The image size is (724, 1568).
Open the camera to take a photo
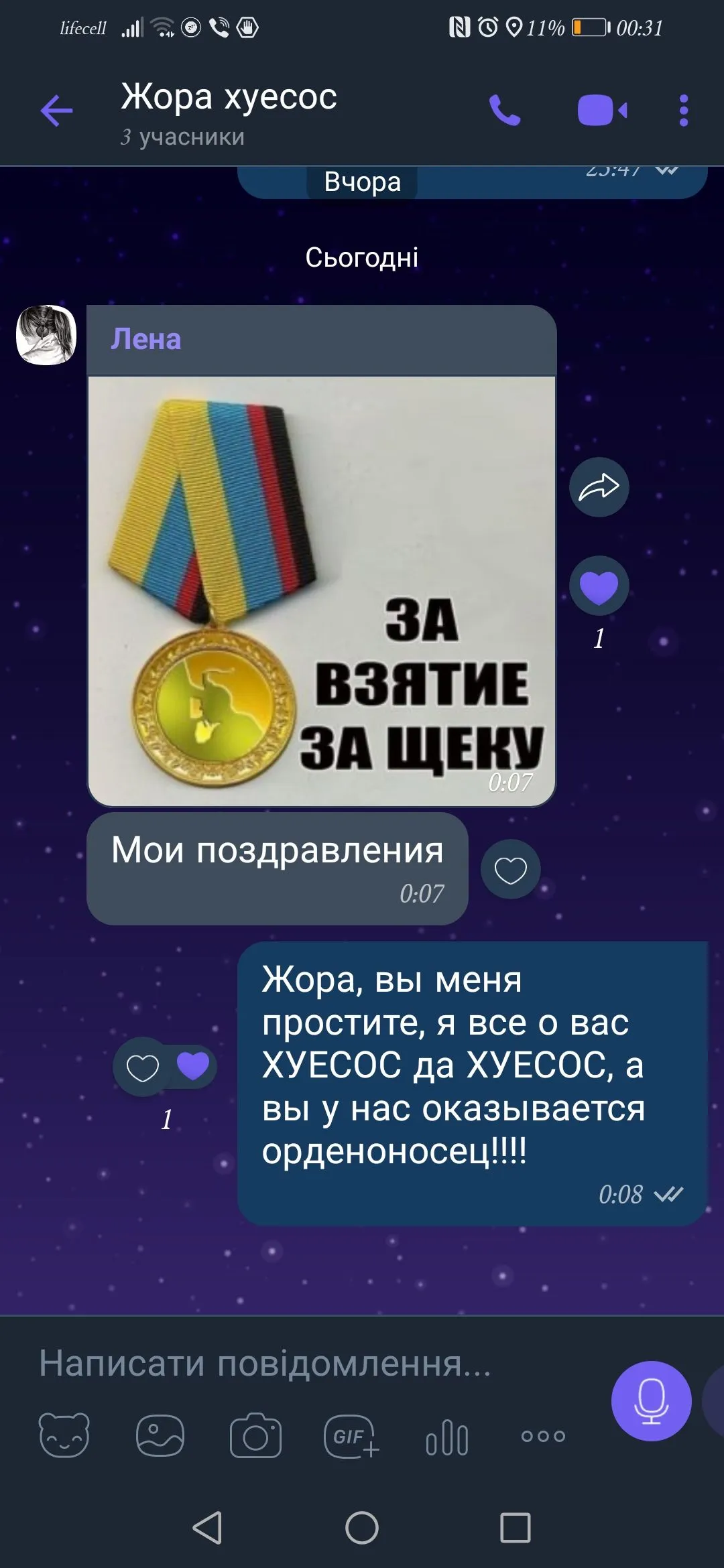pyautogui.click(x=255, y=1435)
